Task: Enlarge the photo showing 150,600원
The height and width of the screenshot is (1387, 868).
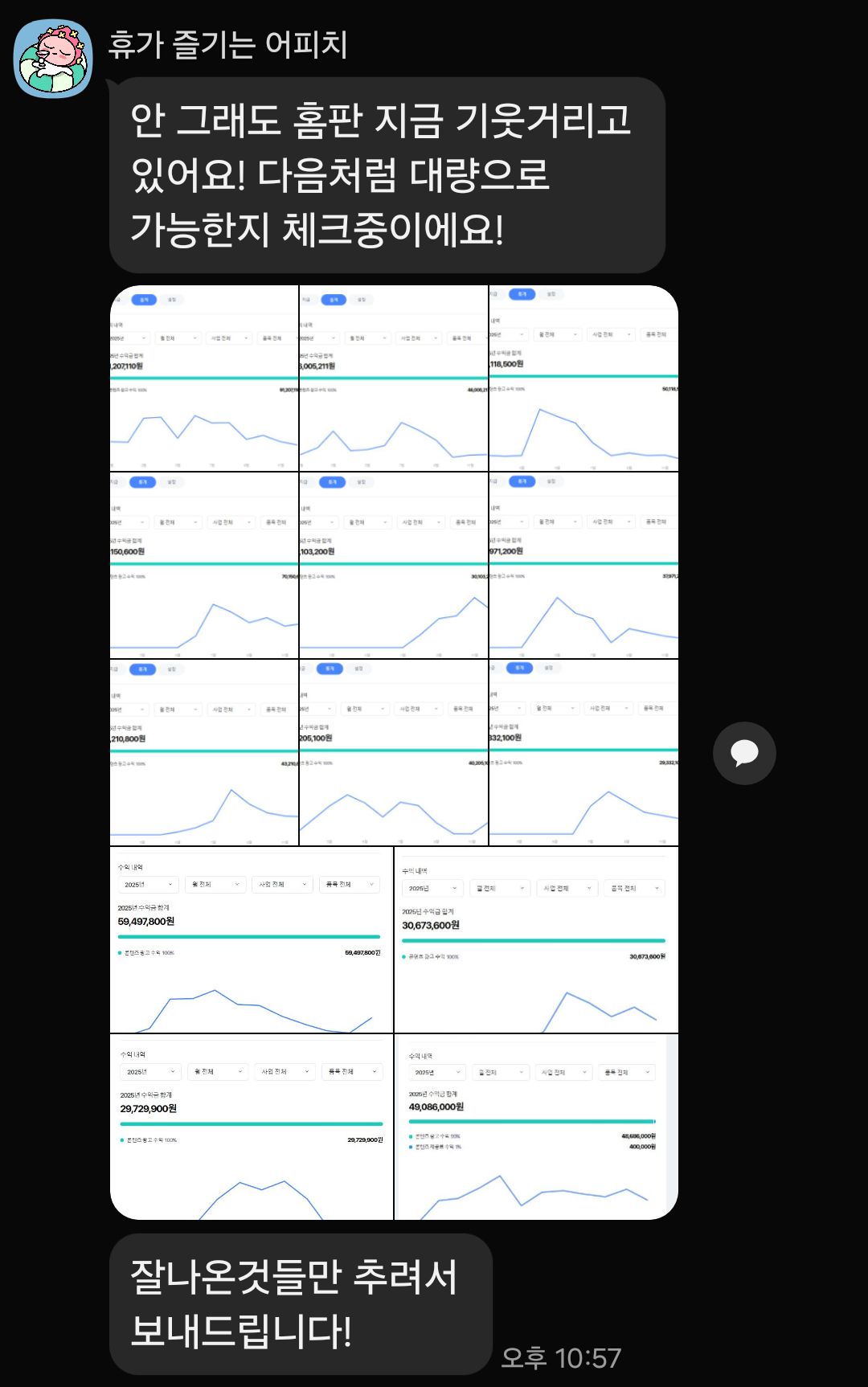Action: (204, 565)
